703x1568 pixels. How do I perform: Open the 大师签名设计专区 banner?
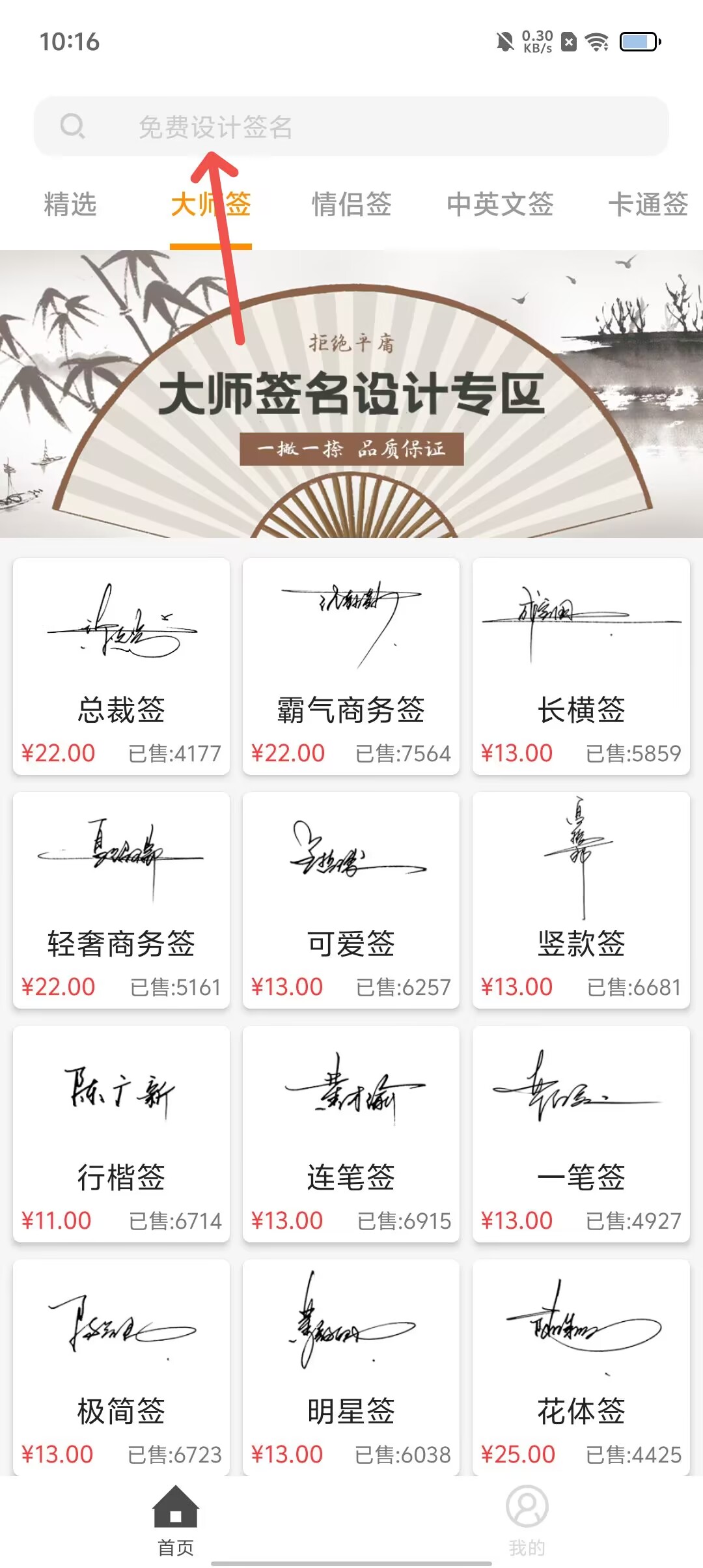coord(351,394)
